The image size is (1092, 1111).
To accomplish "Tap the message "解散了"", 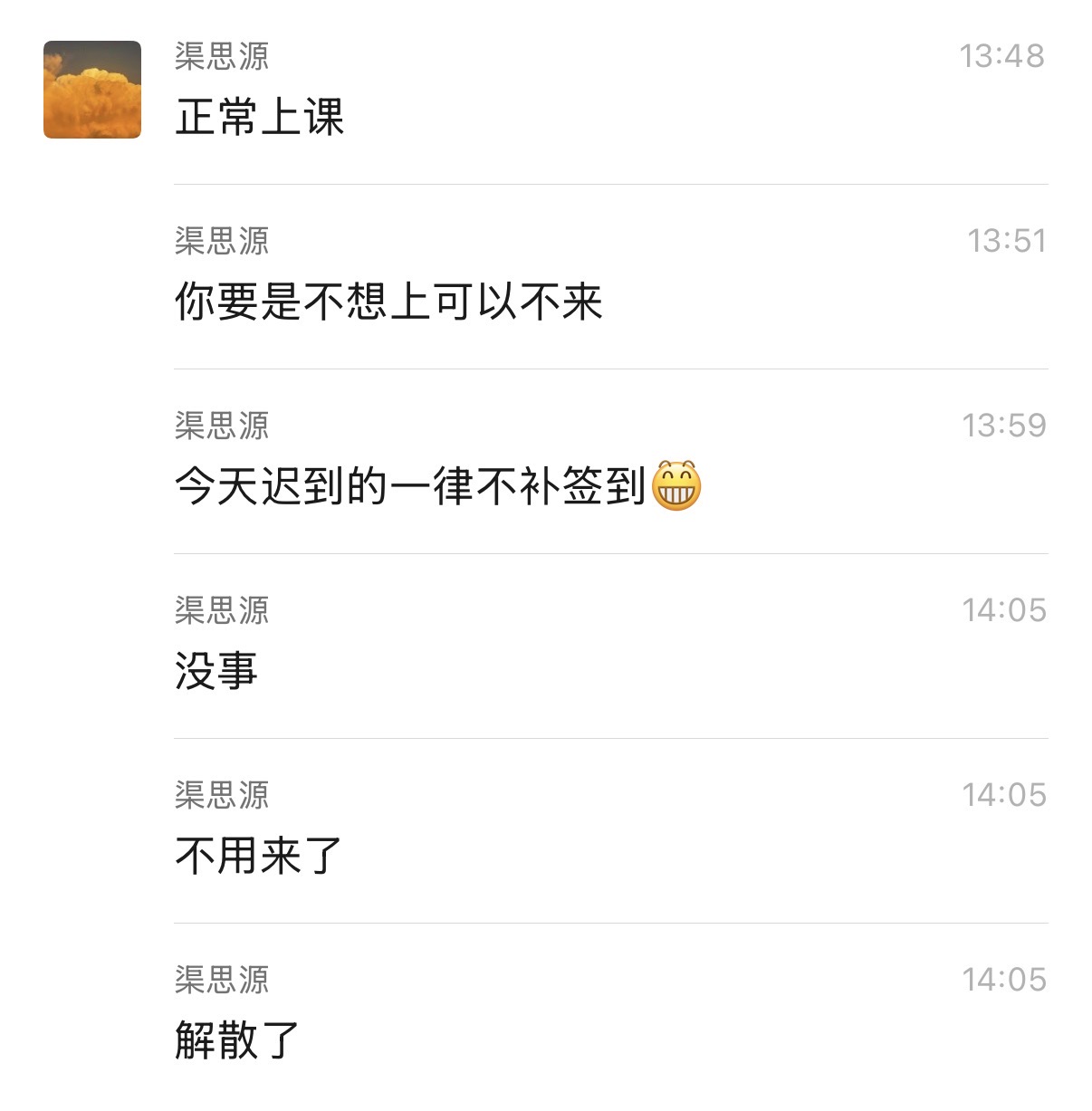I will point(237,1041).
